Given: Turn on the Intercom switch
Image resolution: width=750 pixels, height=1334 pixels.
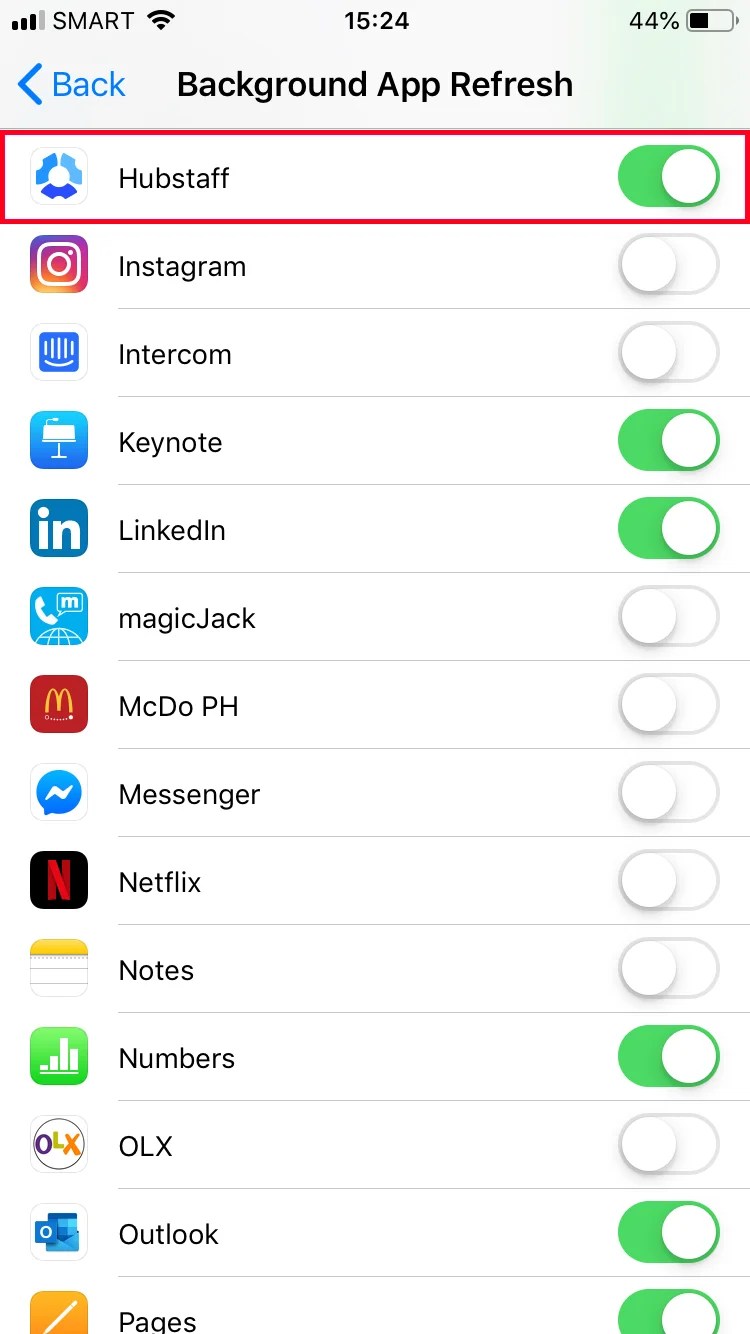Looking at the screenshot, I should pyautogui.click(x=668, y=354).
